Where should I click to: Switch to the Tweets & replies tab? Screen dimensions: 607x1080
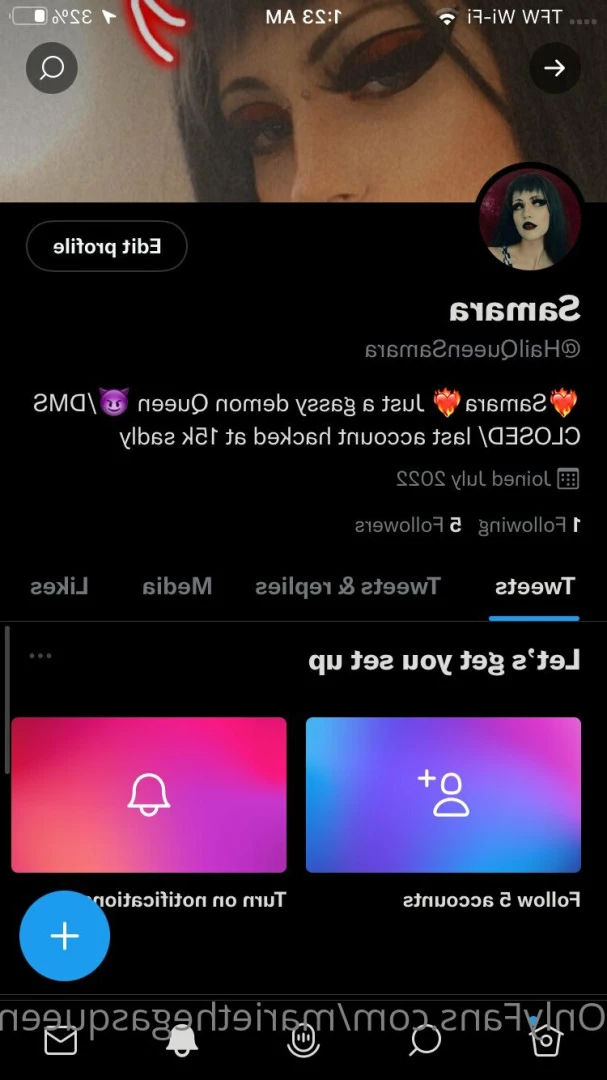(x=347, y=587)
